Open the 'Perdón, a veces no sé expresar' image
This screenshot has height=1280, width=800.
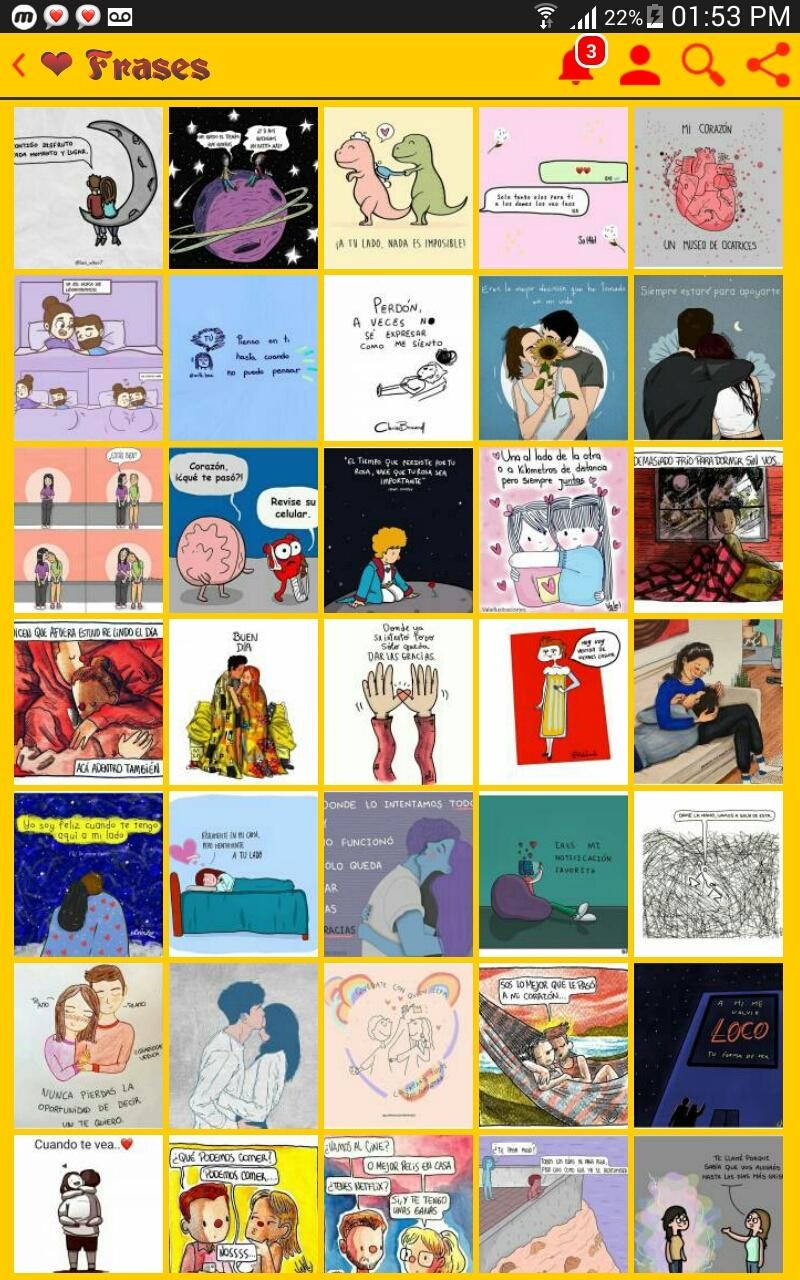tap(398, 358)
